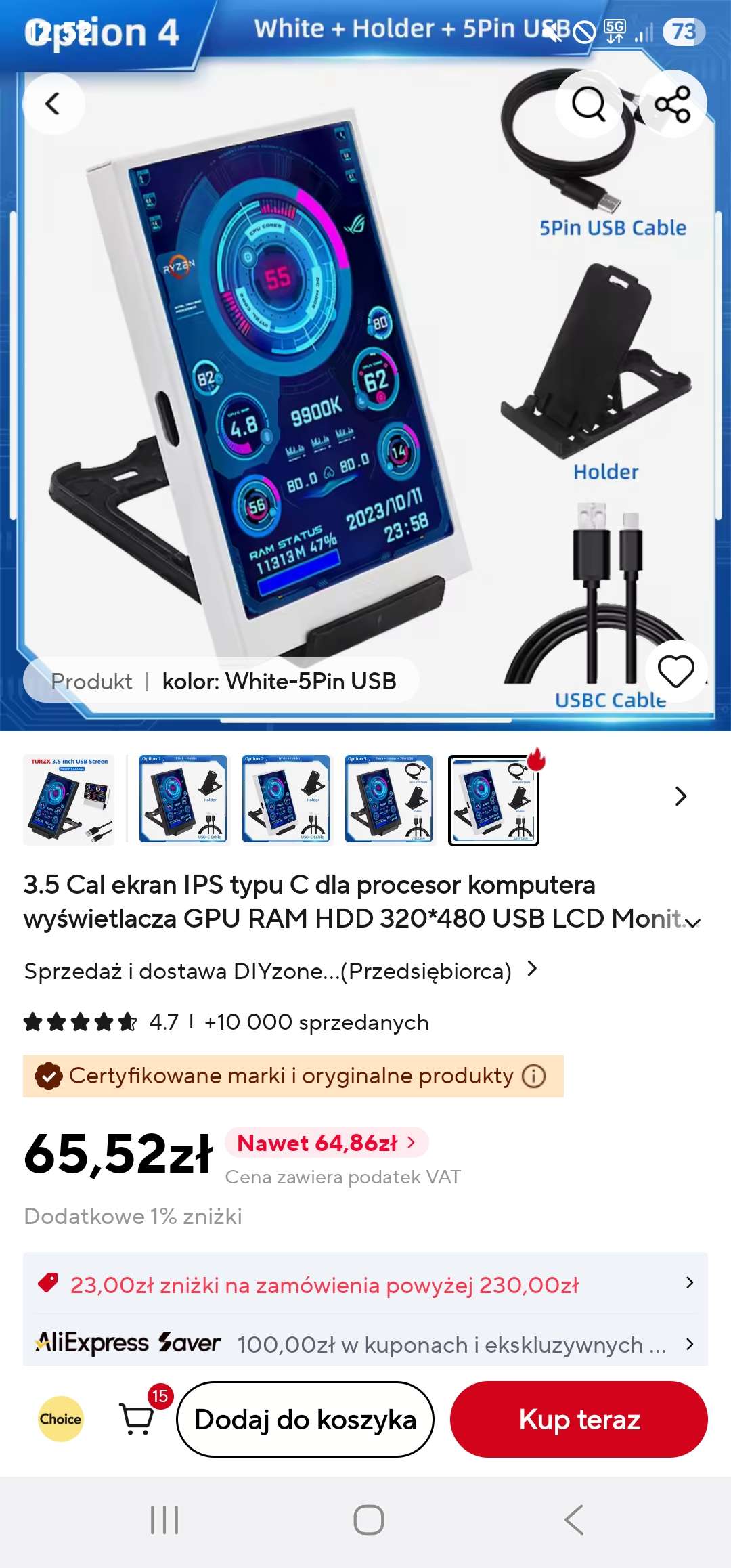Open info about certified brands
The width and height of the screenshot is (731, 1568).
(534, 1076)
